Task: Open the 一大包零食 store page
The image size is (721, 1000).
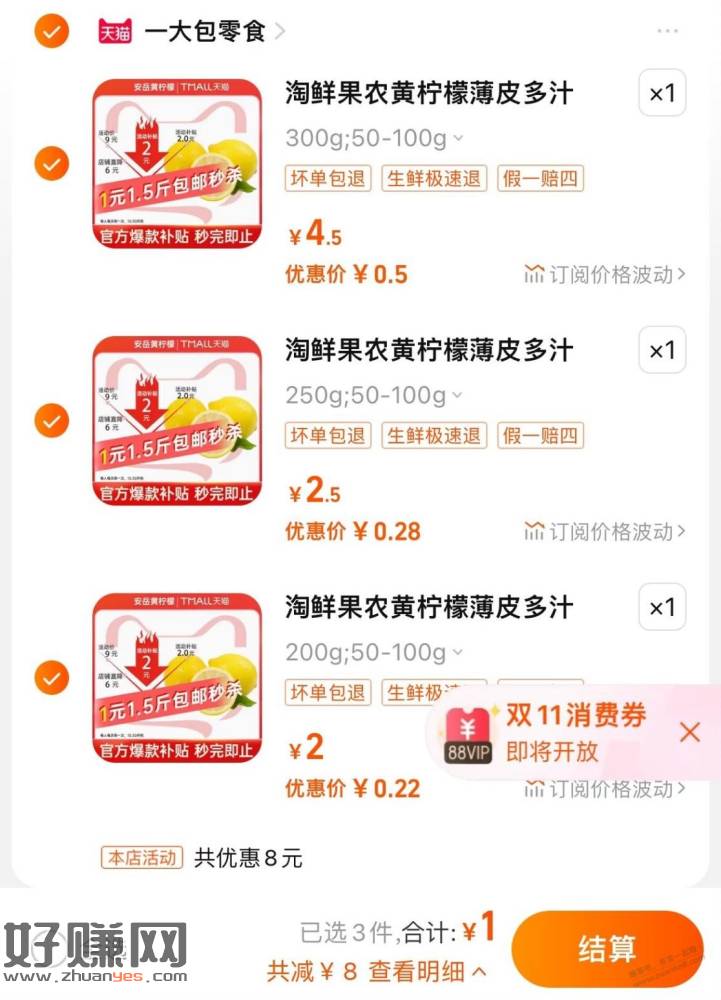Action: (x=205, y=32)
